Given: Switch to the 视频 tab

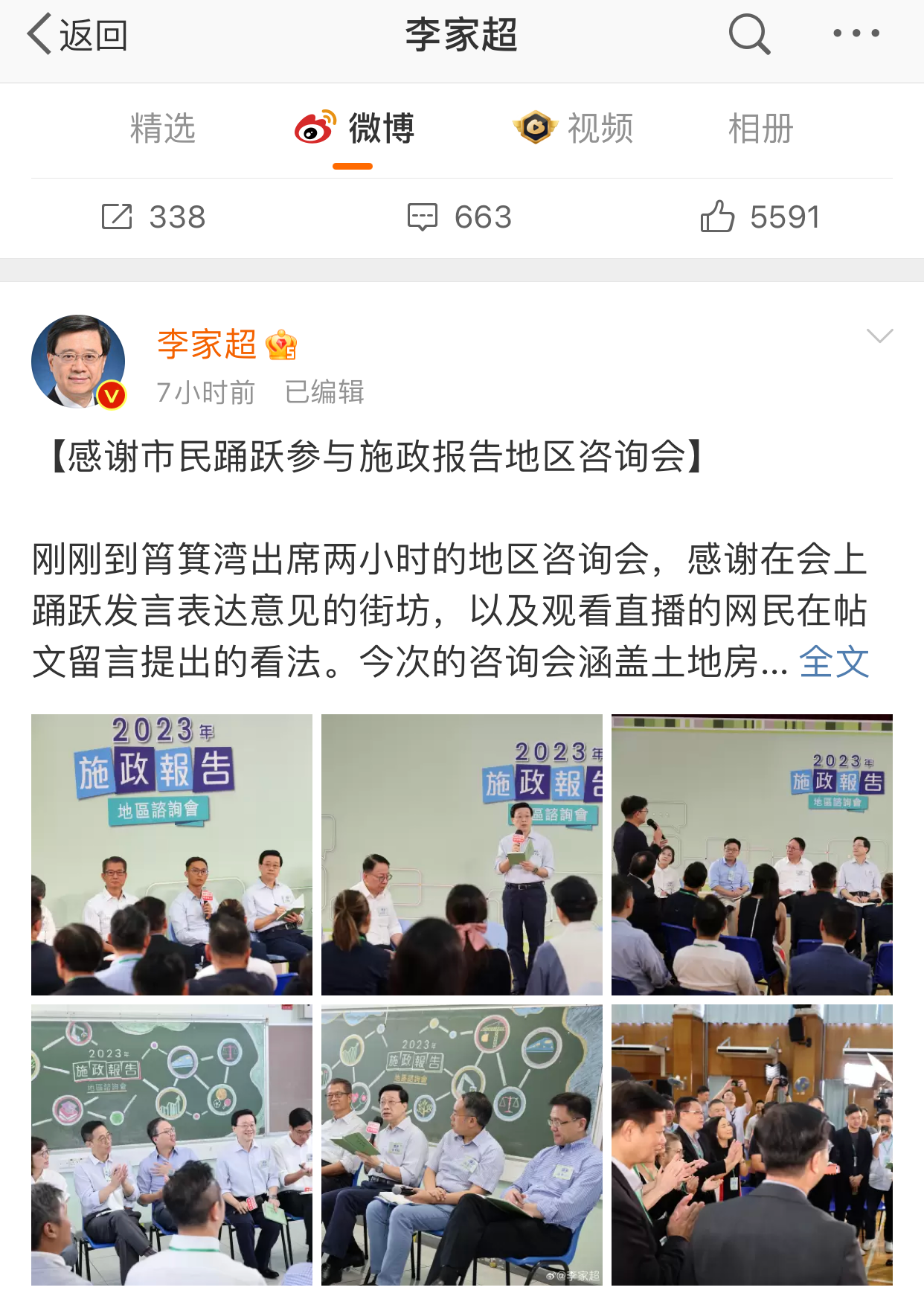Looking at the screenshot, I should tap(573, 129).
